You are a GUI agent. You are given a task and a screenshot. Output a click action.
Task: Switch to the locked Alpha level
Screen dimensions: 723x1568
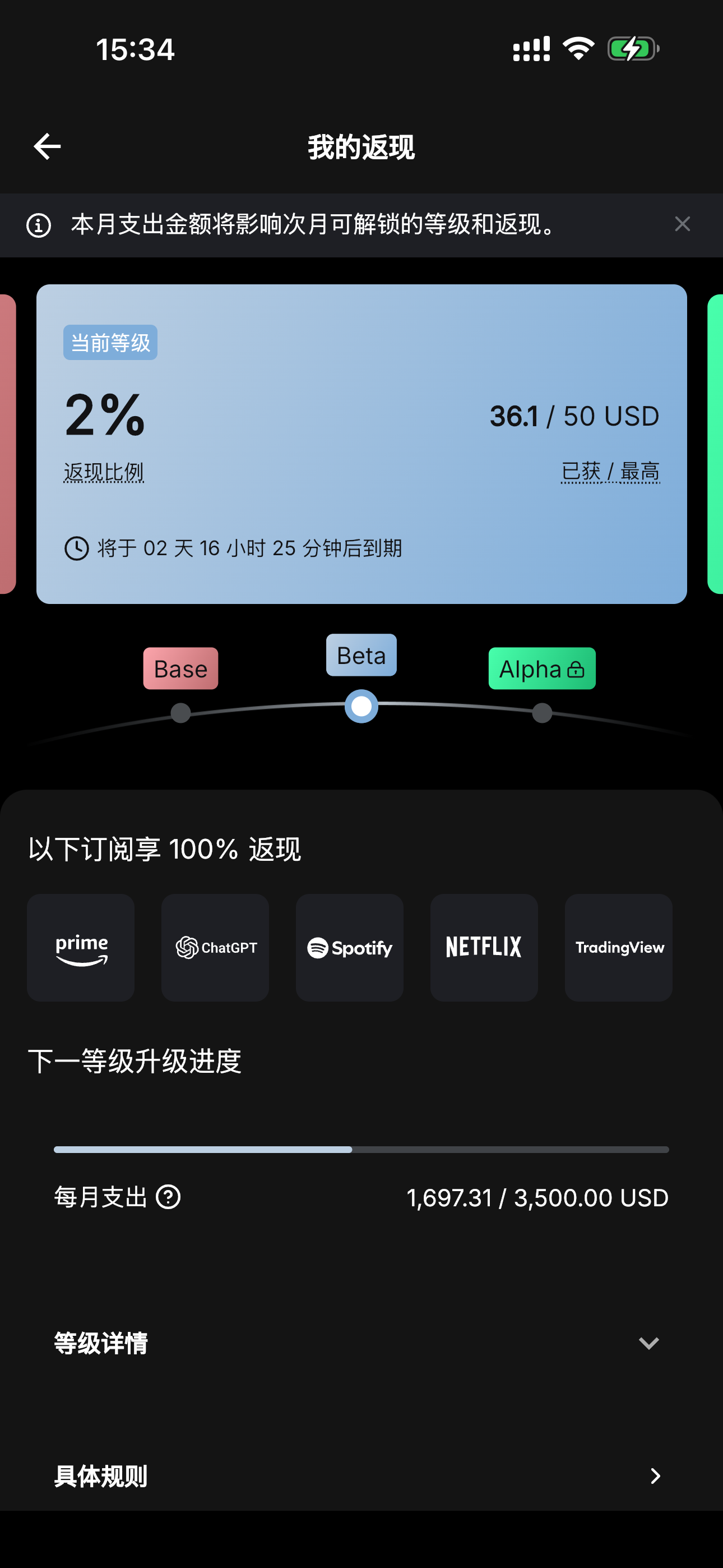[541, 669]
